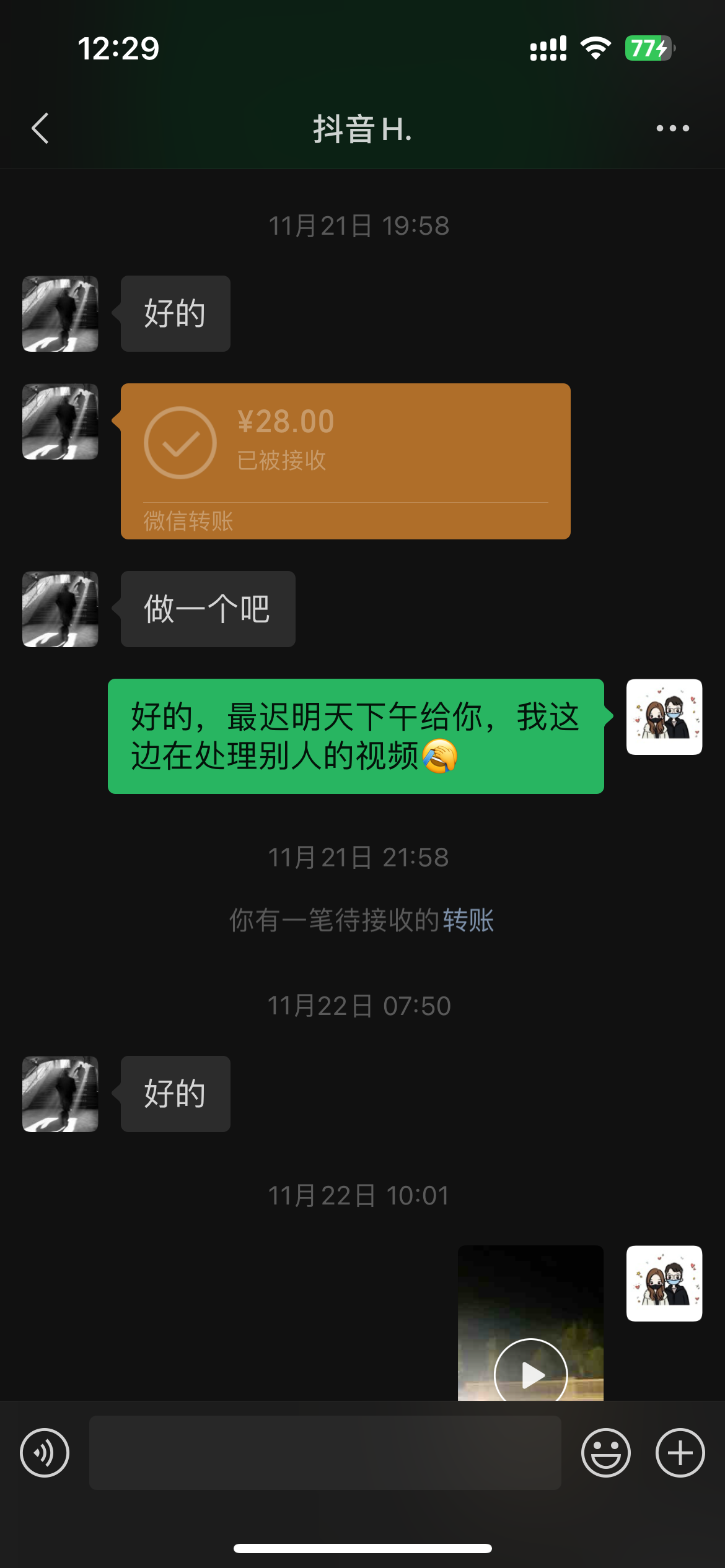Open the chat info overflow menu
Image resolution: width=725 pixels, height=1568 pixels.
tap(672, 128)
